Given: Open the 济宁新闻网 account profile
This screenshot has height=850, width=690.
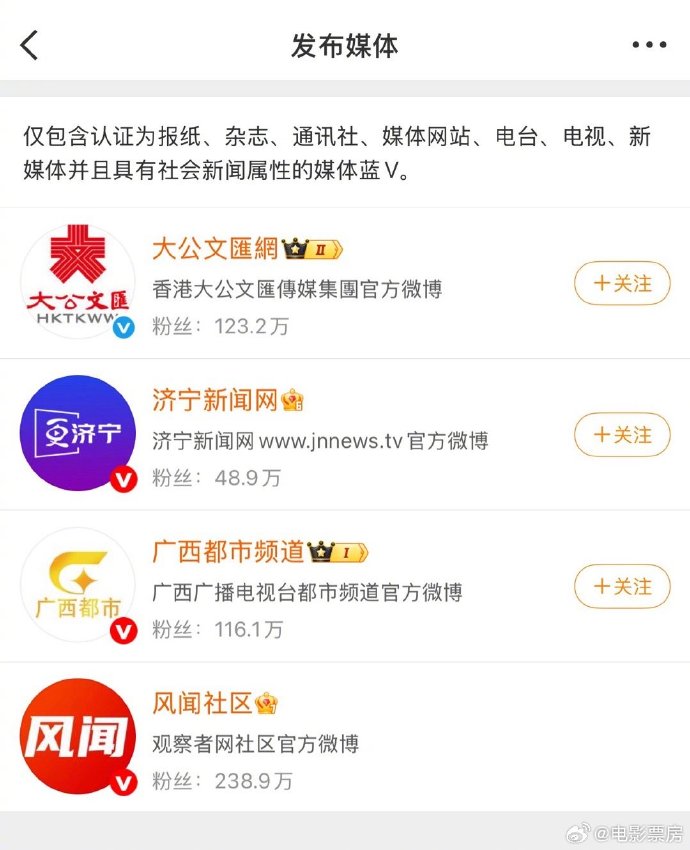Looking at the screenshot, I should (x=215, y=401).
